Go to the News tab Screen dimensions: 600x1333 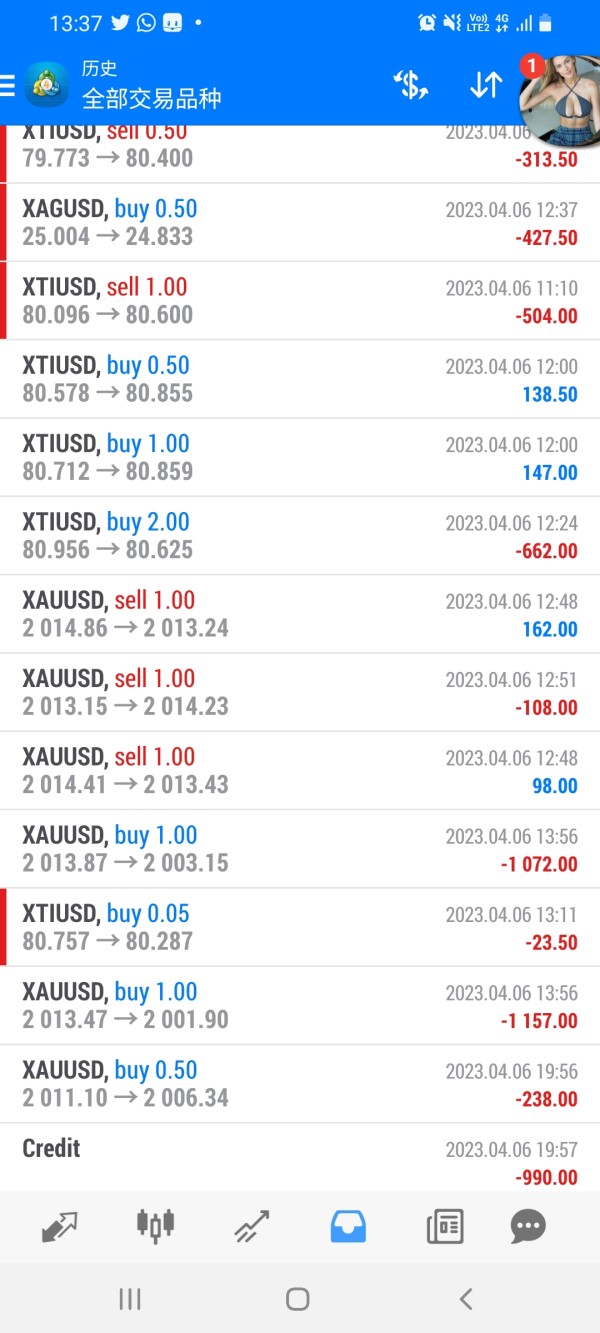click(444, 1225)
